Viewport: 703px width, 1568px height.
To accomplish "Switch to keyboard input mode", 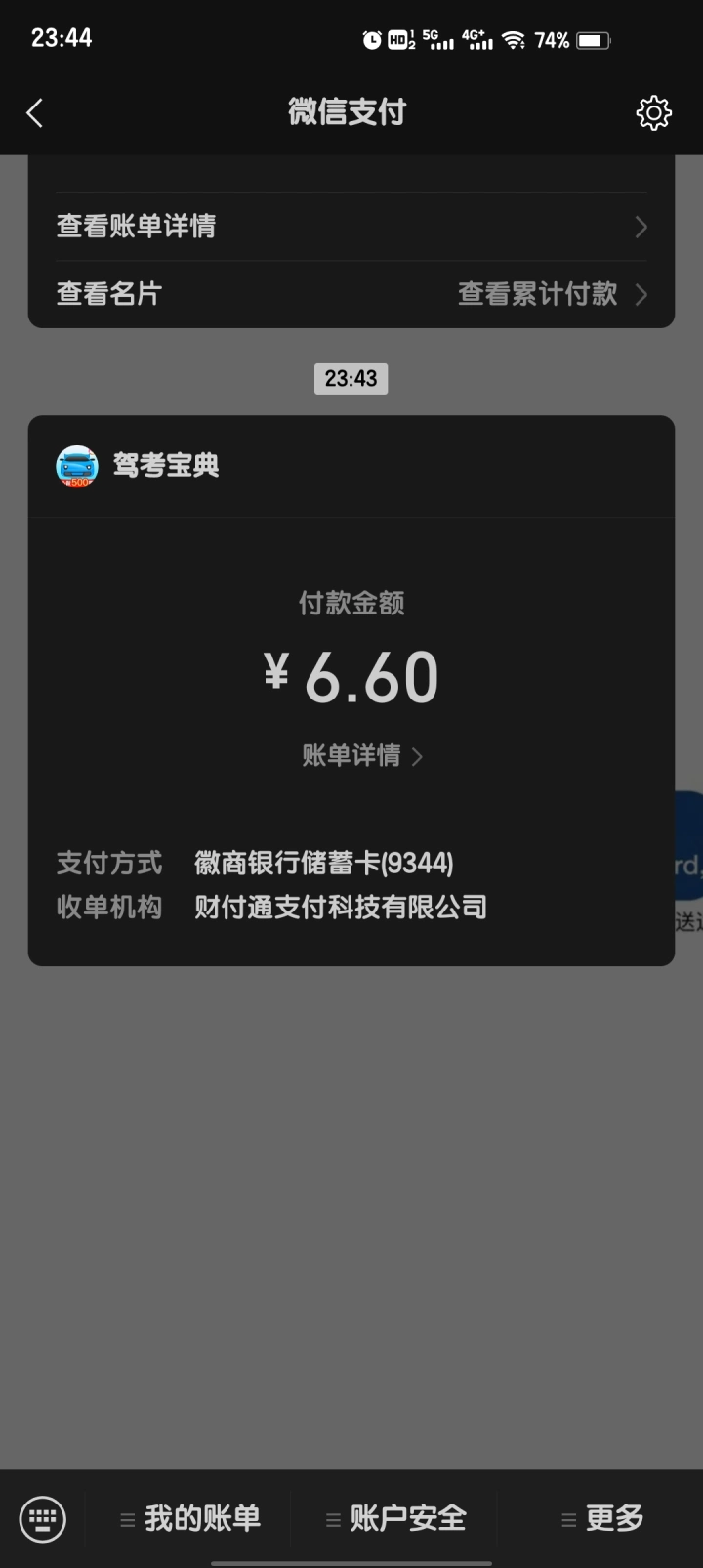I will coord(43,1519).
